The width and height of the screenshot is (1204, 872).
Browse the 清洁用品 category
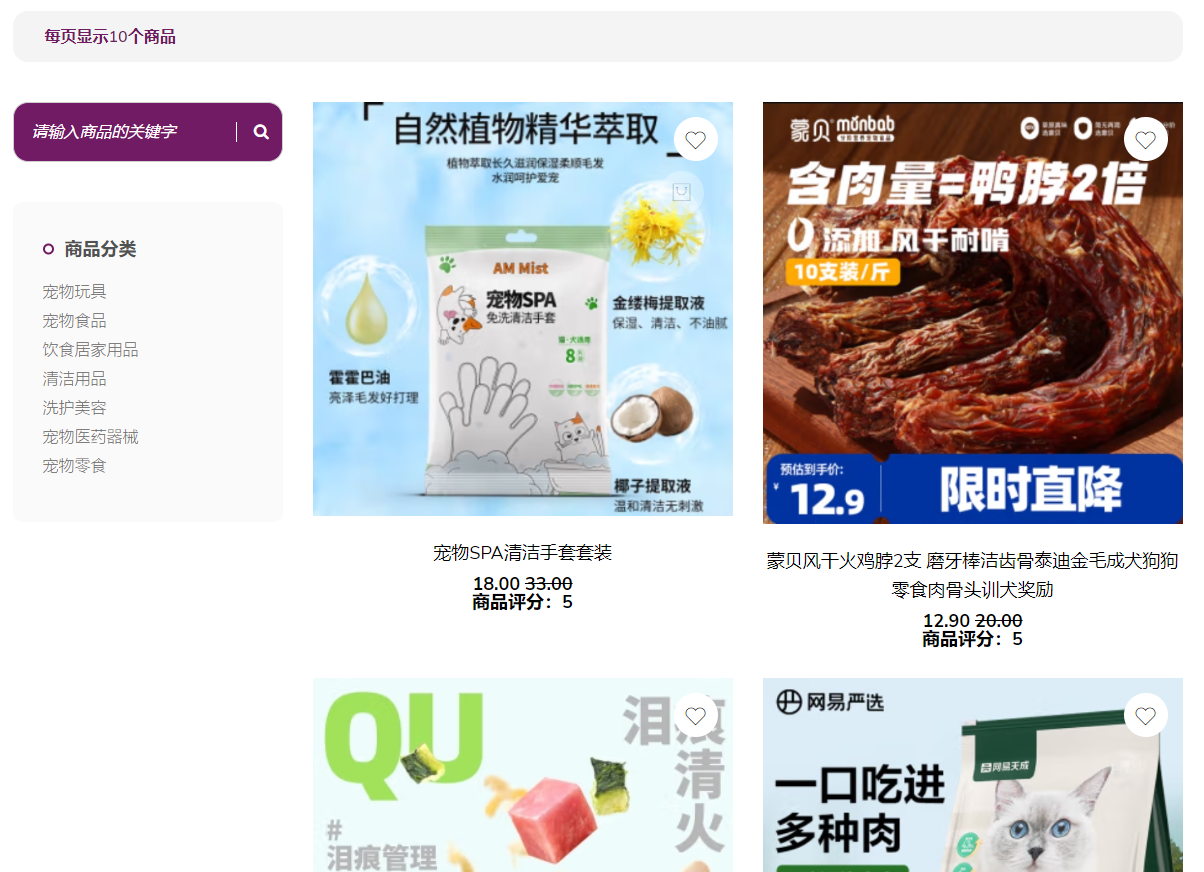click(x=74, y=378)
